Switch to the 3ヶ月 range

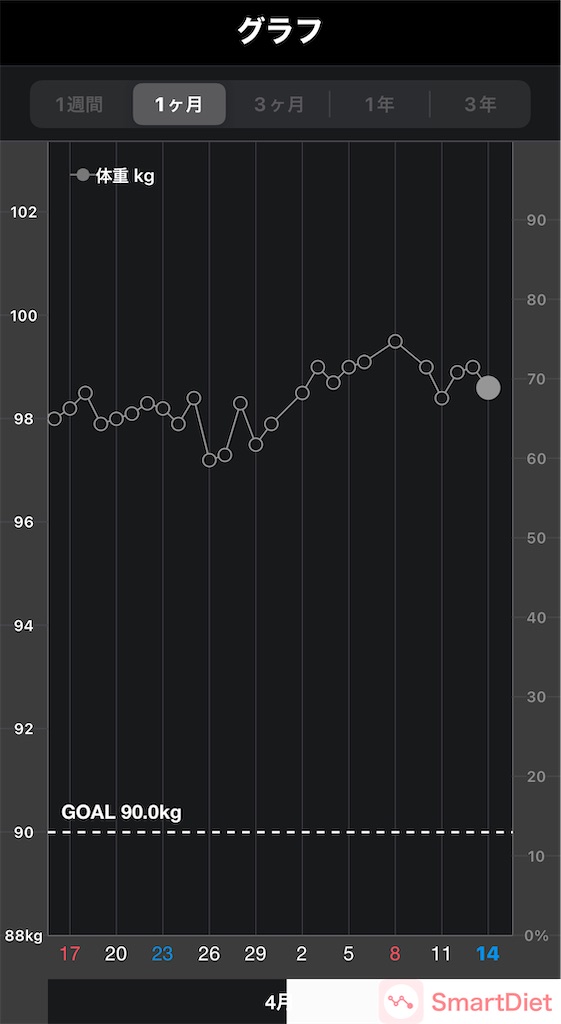click(279, 104)
